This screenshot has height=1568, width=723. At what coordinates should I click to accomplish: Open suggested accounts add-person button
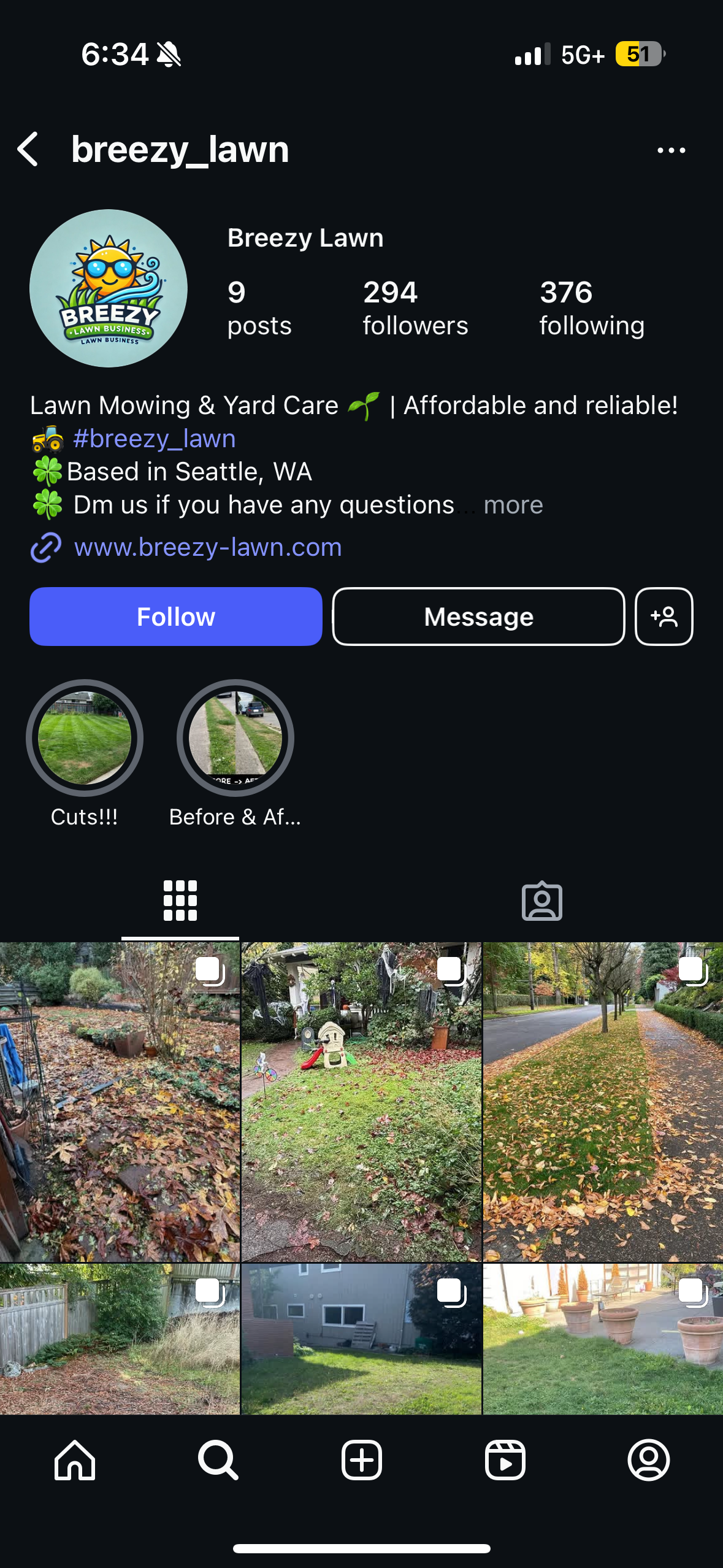[664, 617]
